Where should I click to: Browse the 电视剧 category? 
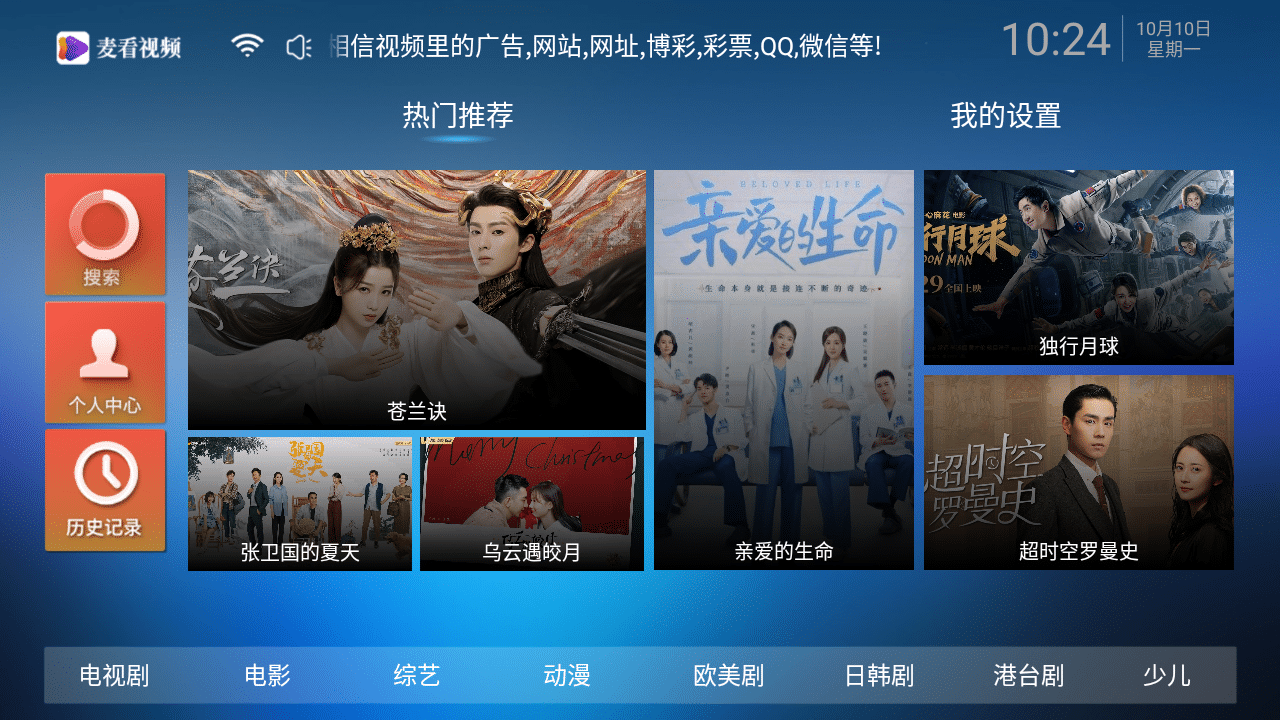coord(114,675)
